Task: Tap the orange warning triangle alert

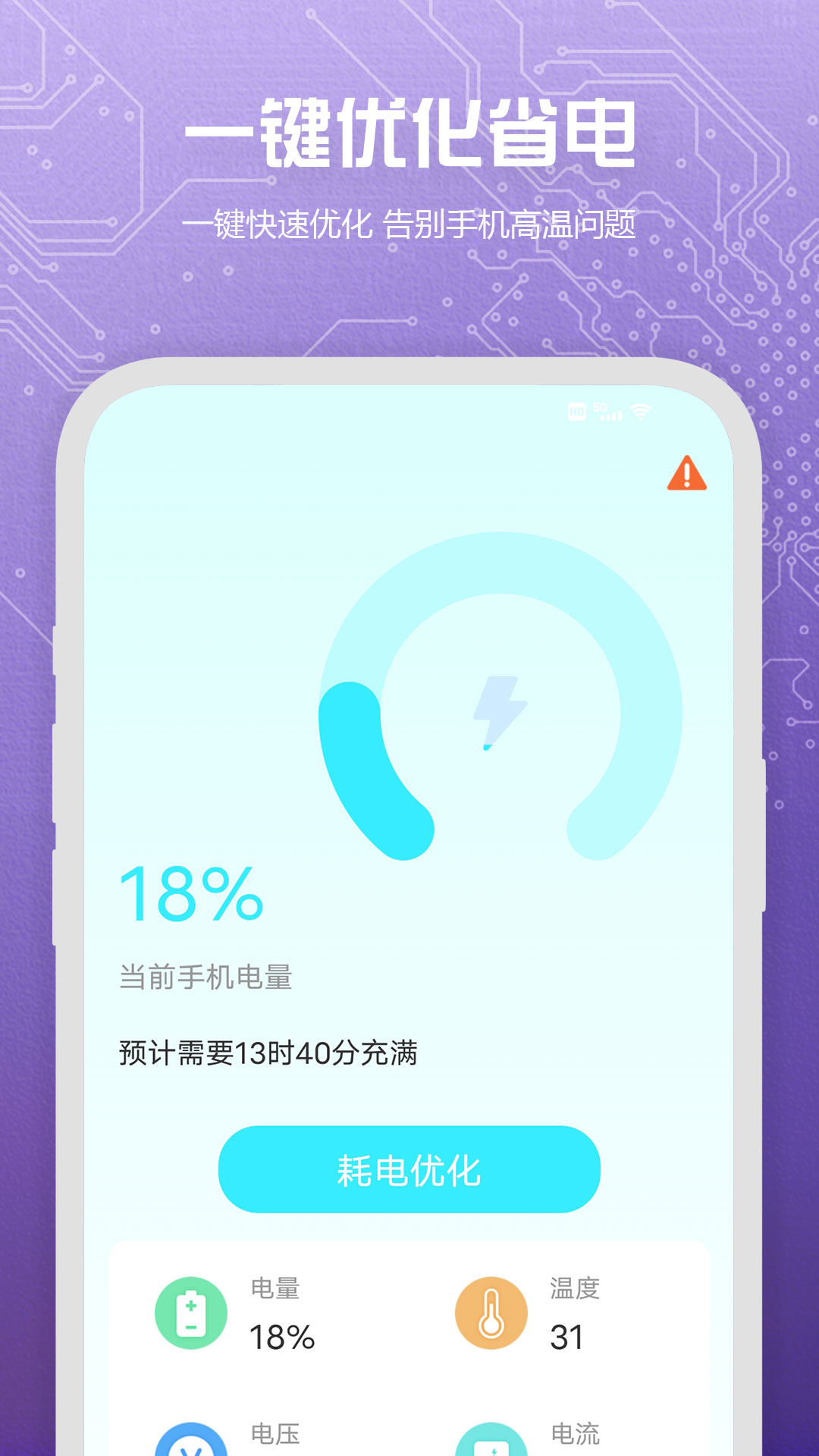Action: [686, 474]
